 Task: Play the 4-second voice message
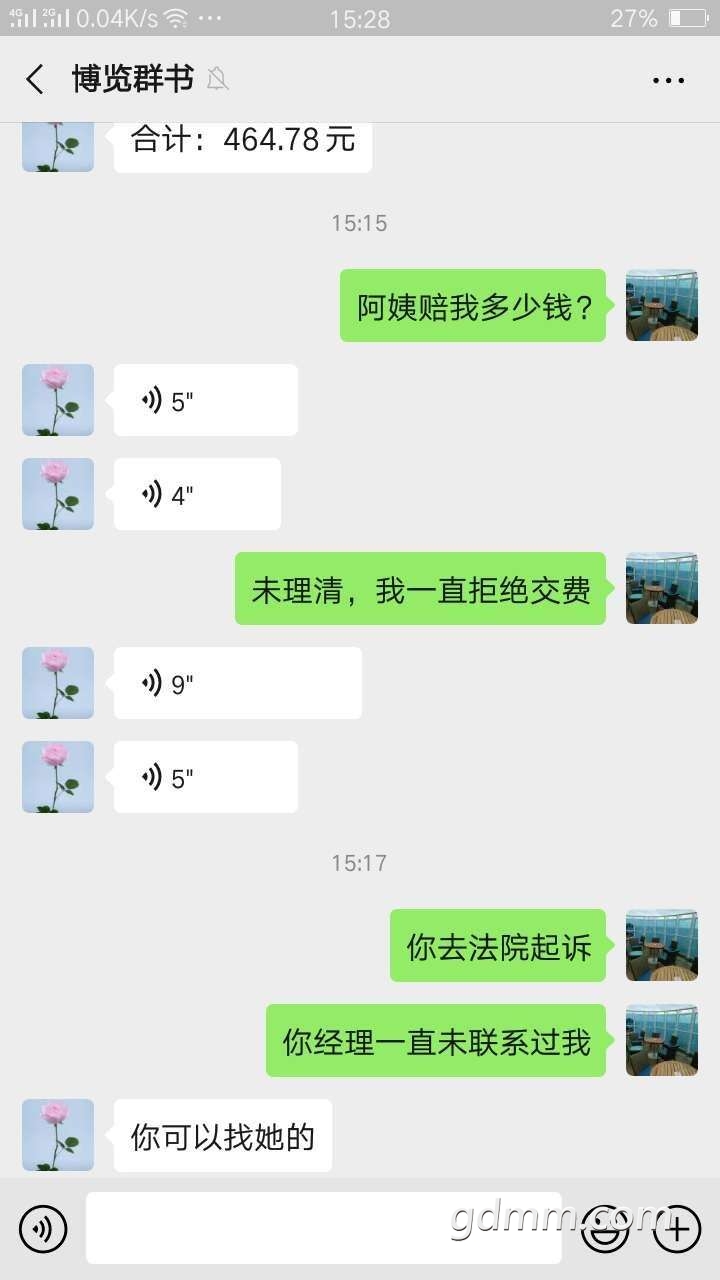tap(196, 494)
